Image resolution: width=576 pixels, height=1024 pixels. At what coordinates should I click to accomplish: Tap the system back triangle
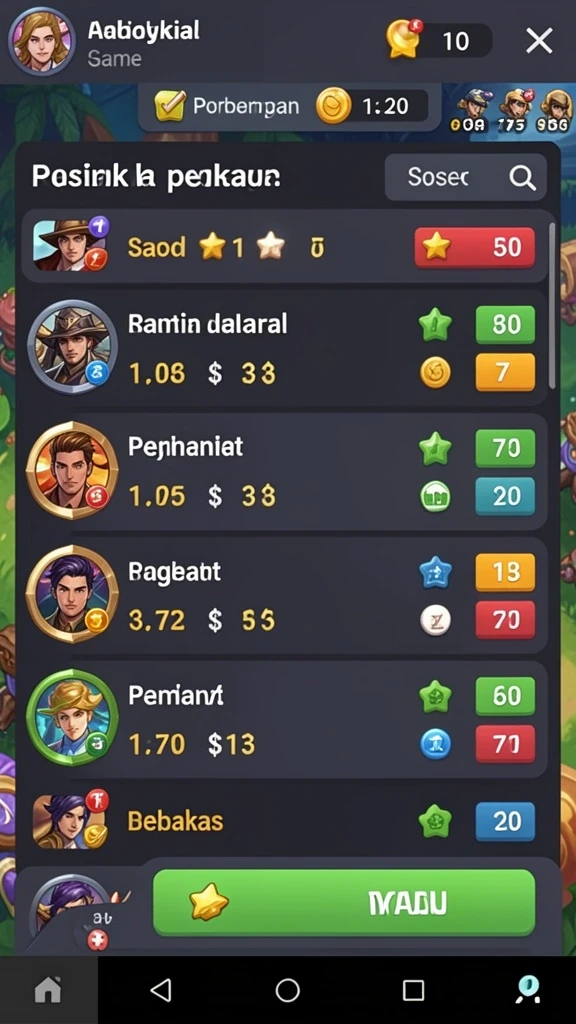(161, 990)
